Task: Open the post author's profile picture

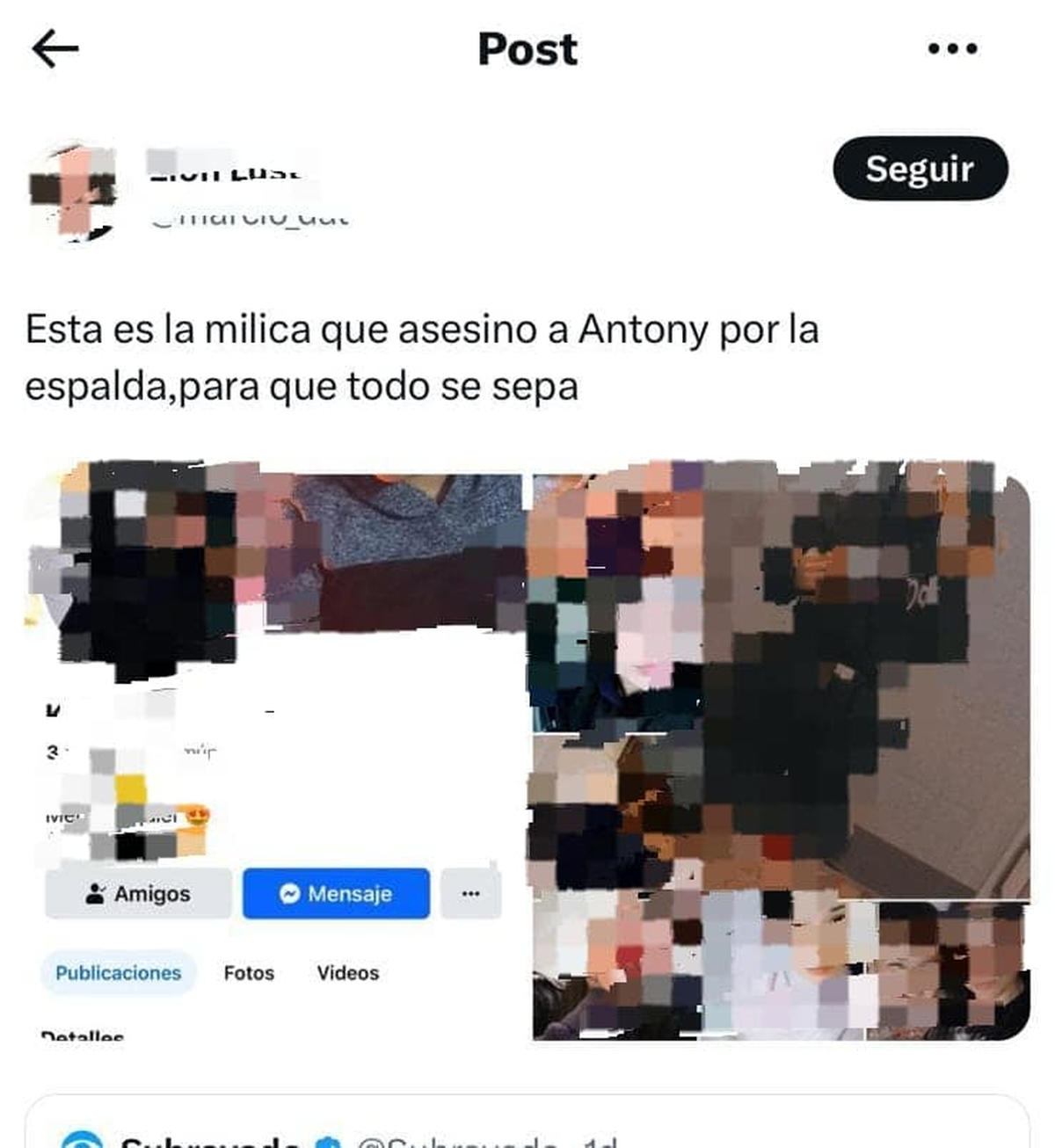Action: point(73,189)
